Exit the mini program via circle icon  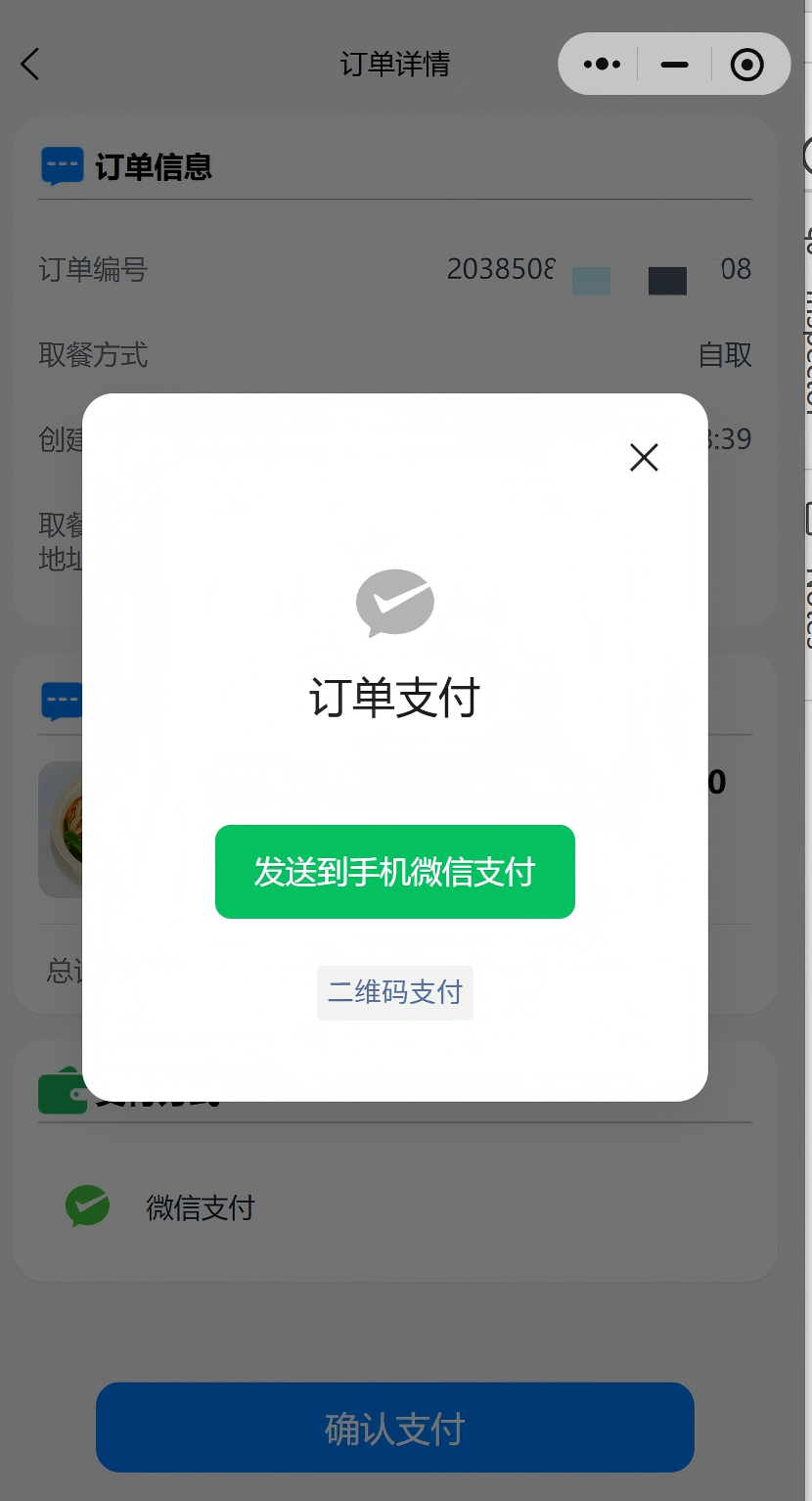click(x=747, y=65)
